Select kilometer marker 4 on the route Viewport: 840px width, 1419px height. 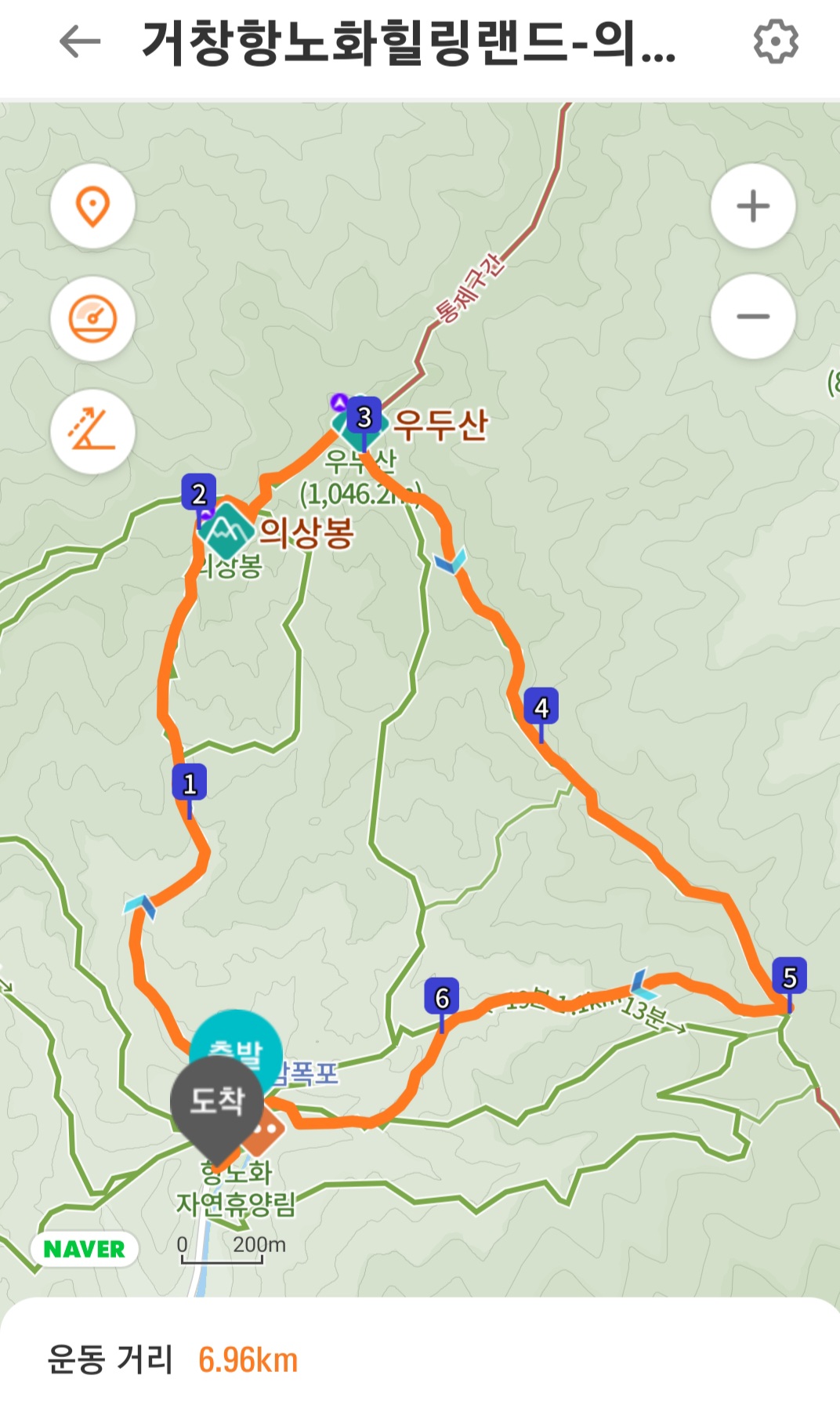coord(541,707)
